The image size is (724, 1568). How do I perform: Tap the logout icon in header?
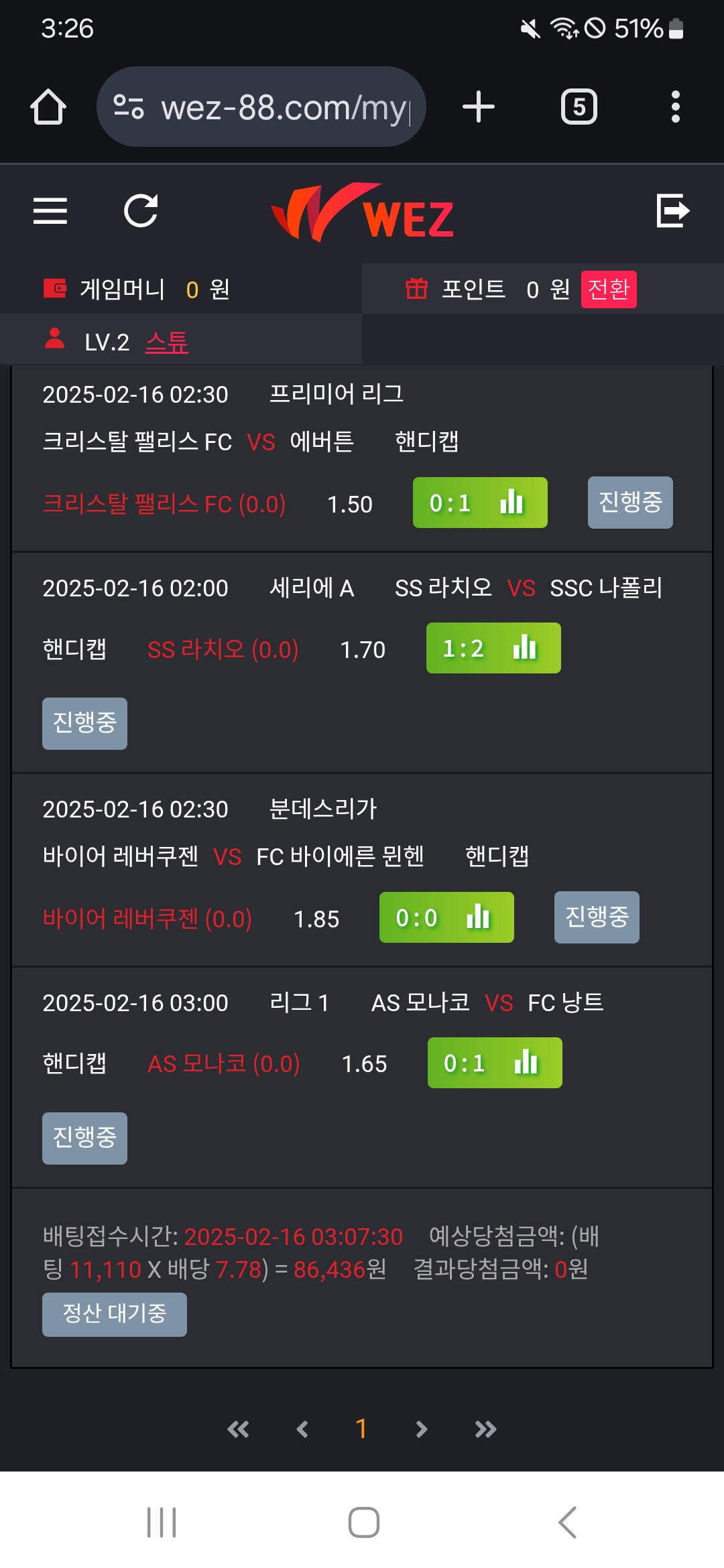click(672, 211)
